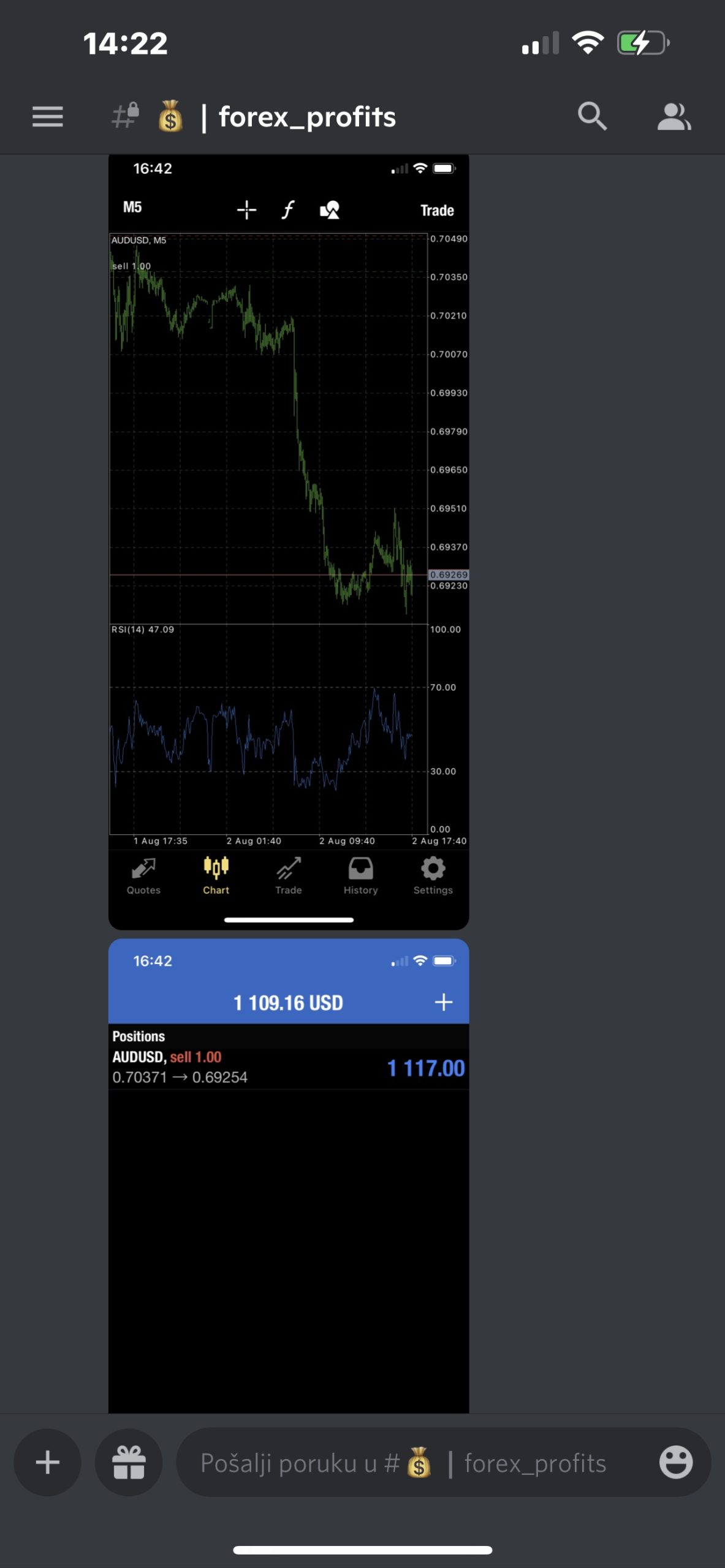Open the gift button
The height and width of the screenshot is (1568, 725).
[x=129, y=1463]
